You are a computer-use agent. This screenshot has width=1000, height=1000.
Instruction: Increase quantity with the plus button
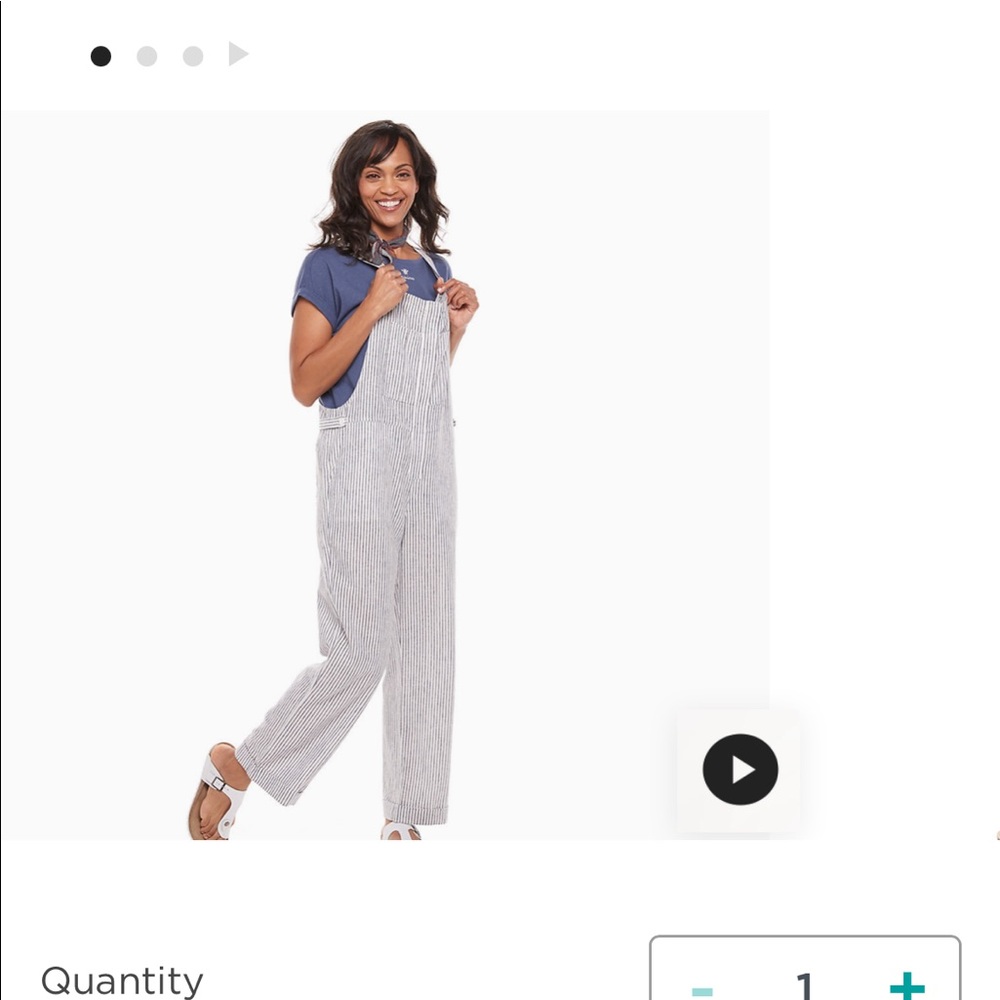(906, 985)
